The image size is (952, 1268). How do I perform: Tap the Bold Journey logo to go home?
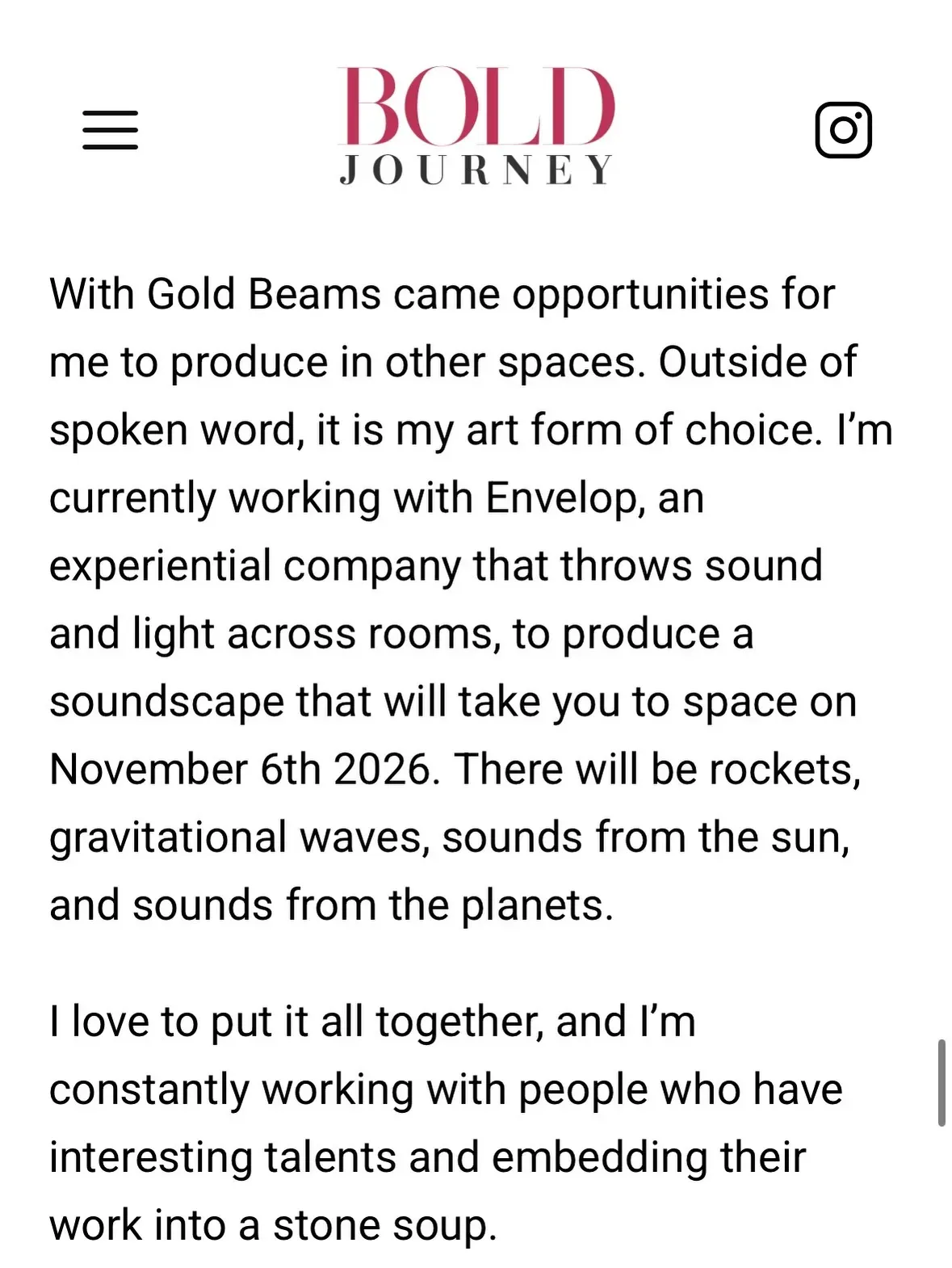476,126
